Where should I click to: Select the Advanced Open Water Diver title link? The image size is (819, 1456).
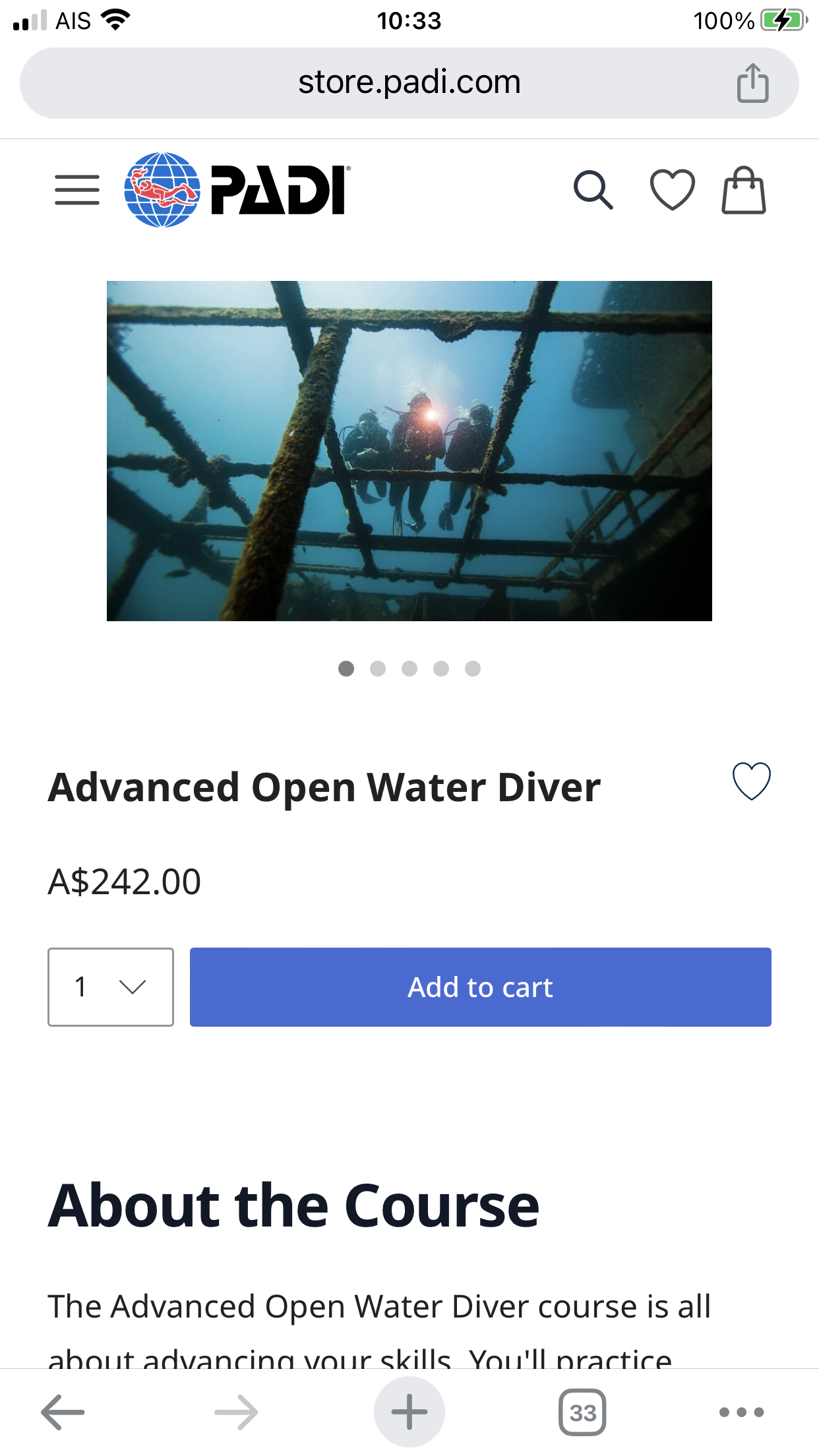pos(324,786)
